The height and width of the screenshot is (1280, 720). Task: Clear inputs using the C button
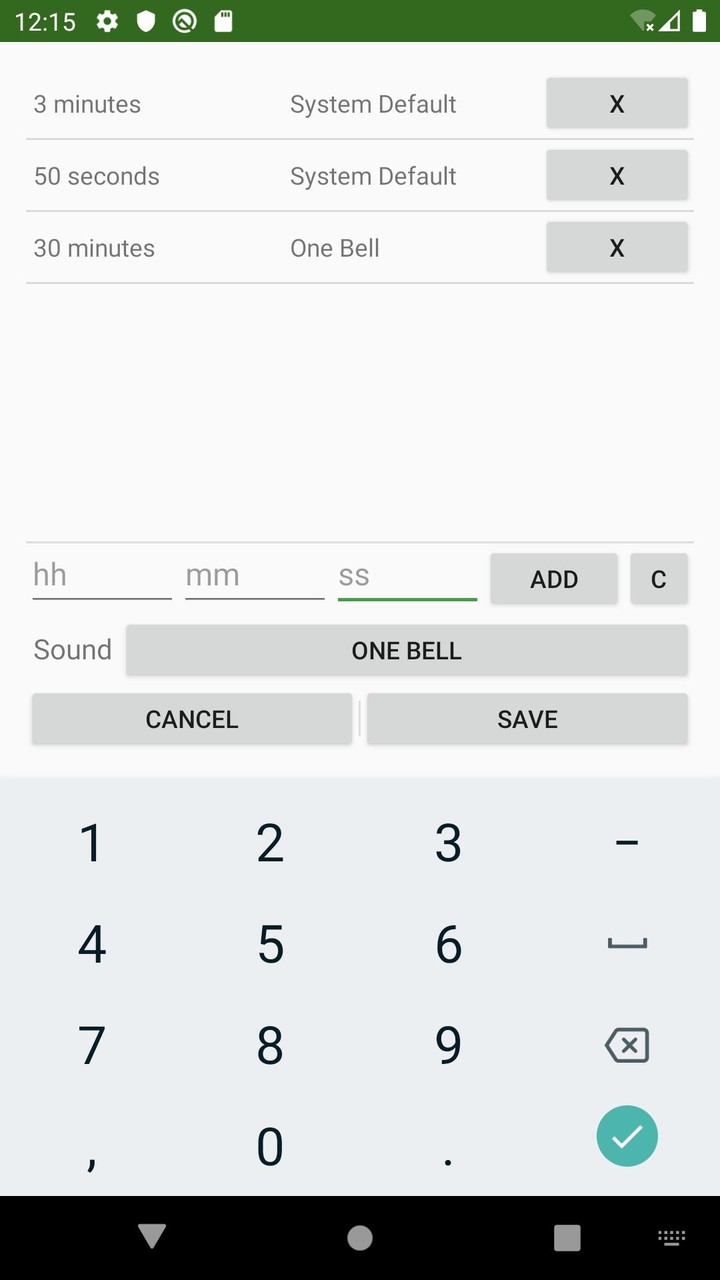660,578
